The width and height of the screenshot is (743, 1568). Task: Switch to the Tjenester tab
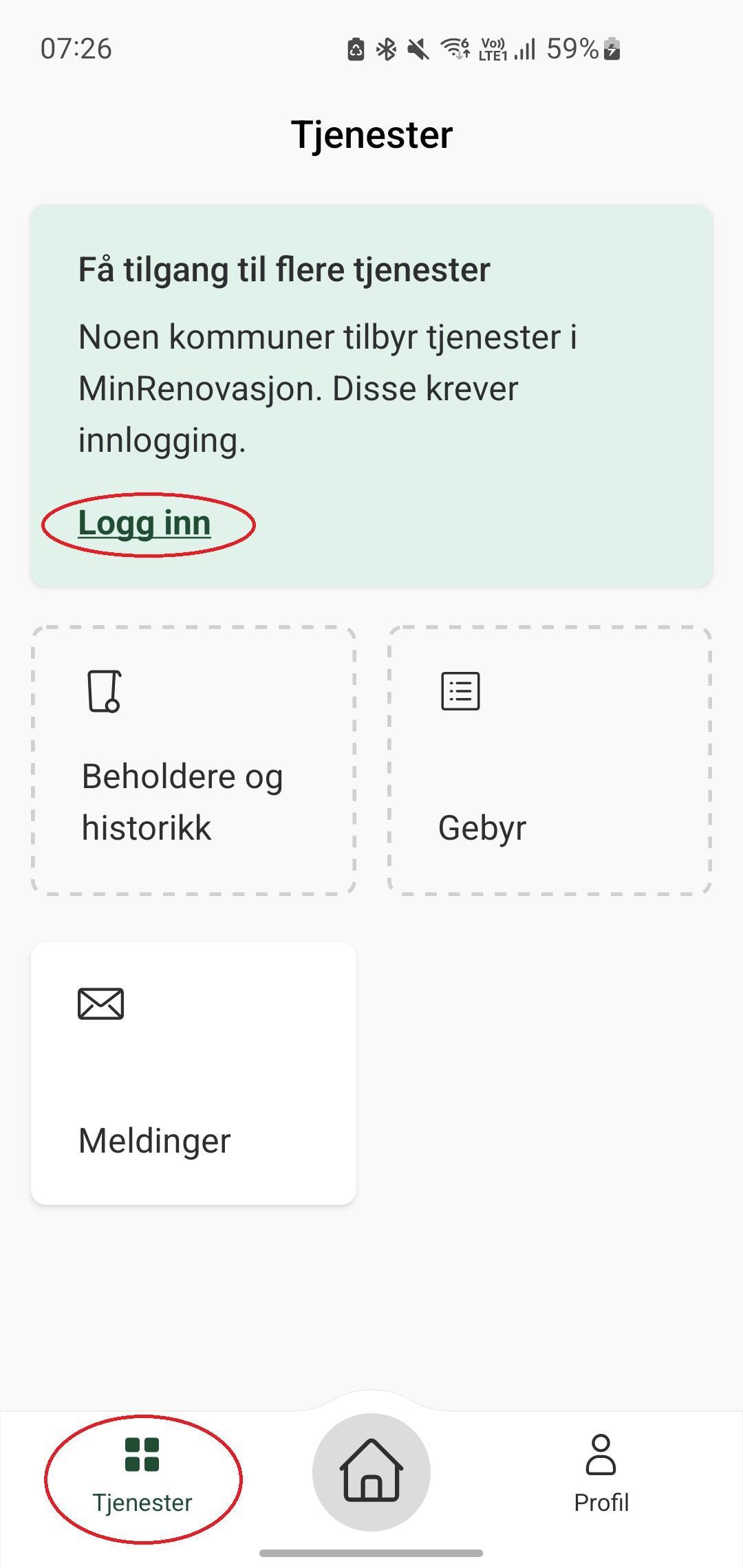[142, 1476]
